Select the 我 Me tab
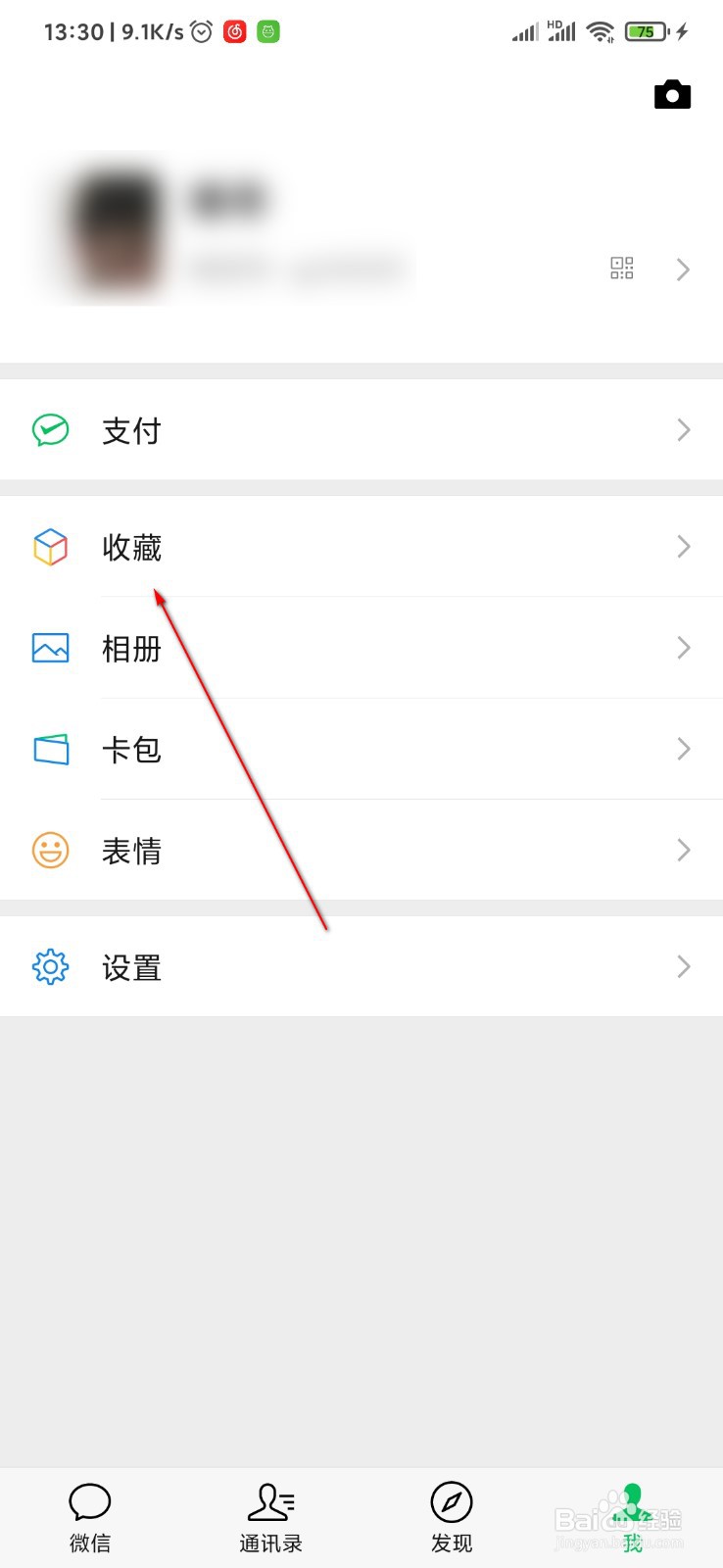This screenshot has width=723, height=1568. (632, 1514)
